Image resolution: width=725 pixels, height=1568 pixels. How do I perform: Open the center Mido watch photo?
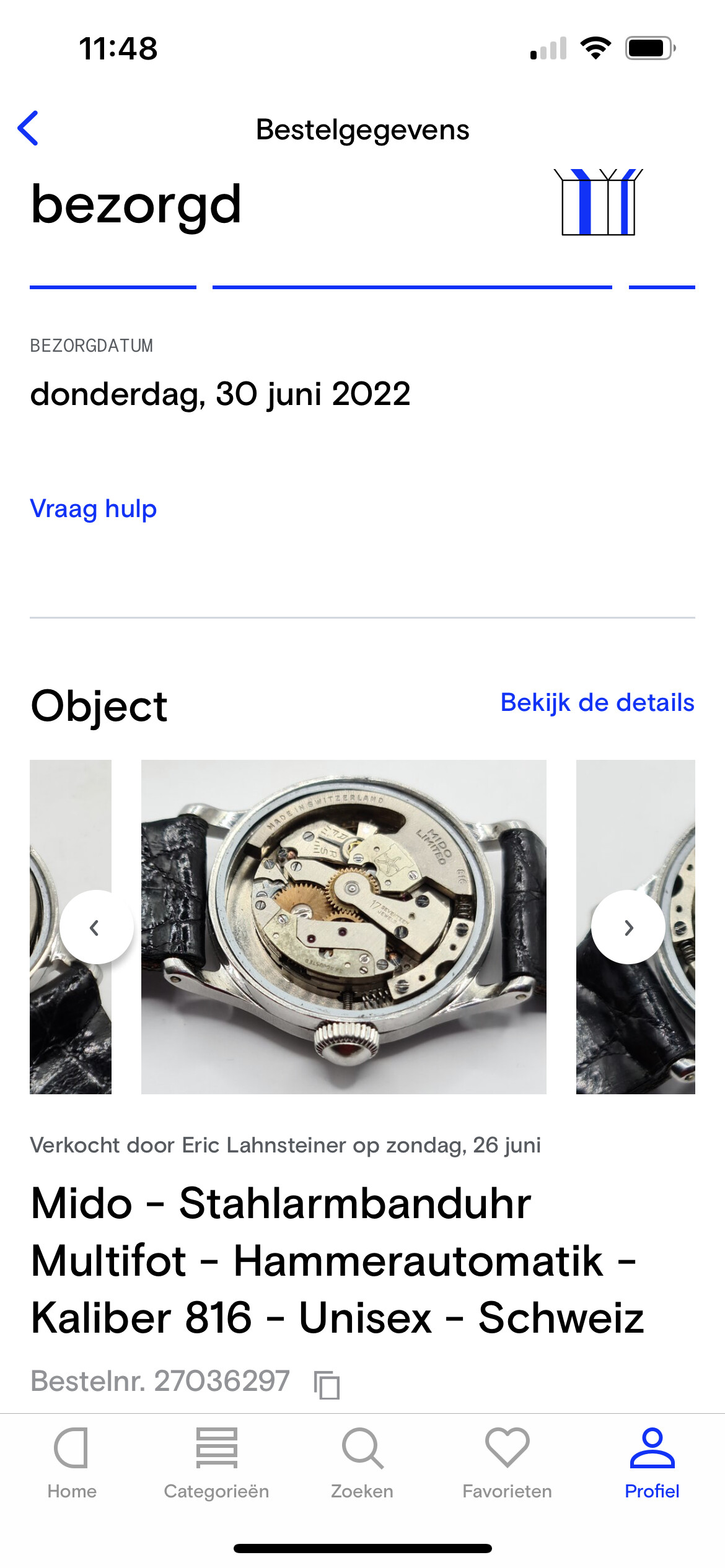344,927
